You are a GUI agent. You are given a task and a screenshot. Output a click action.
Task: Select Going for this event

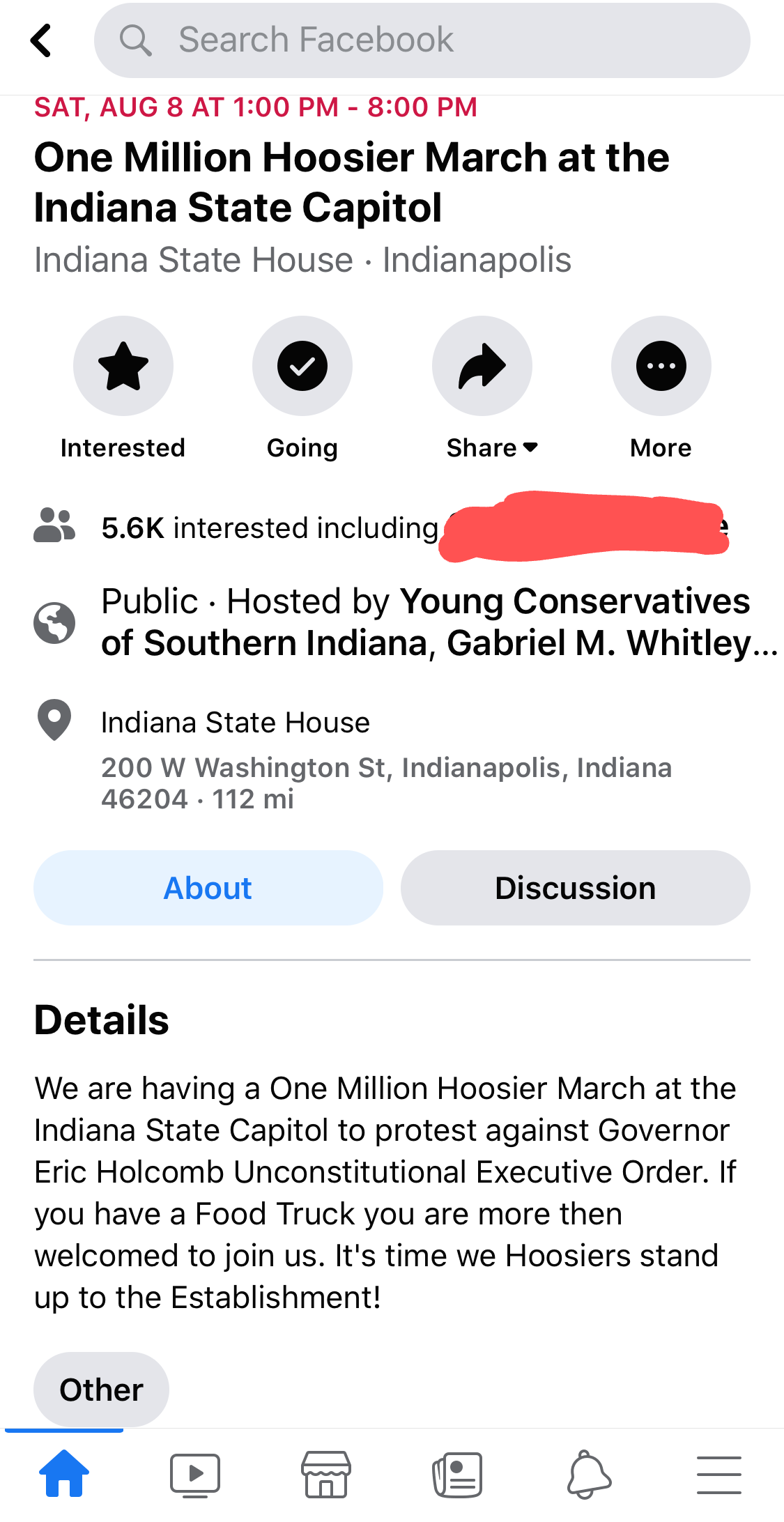[302, 367]
